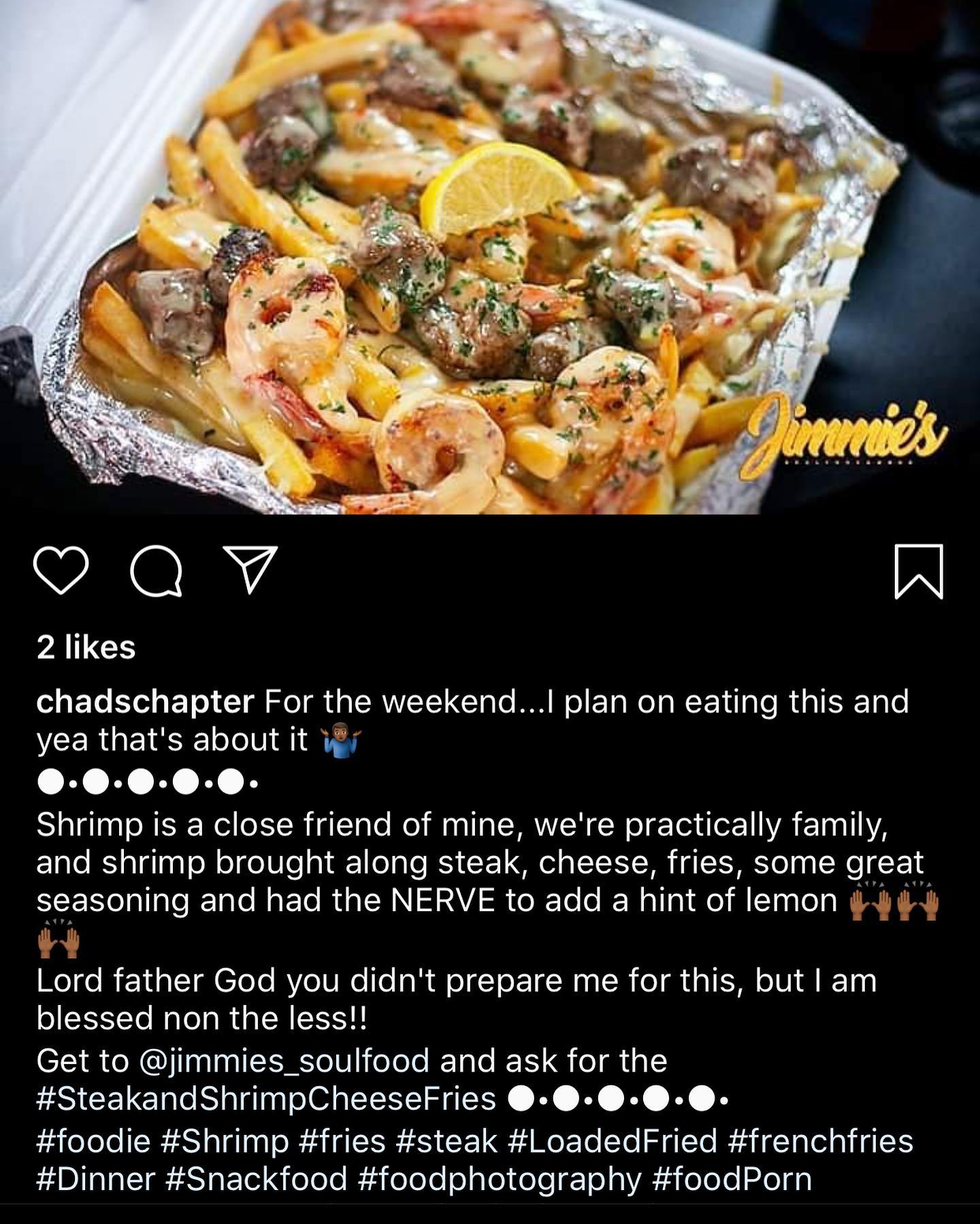The width and height of the screenshot is (980, 1224).
Task: Open the #Dinner hashtag
Action: [96, 1179]
